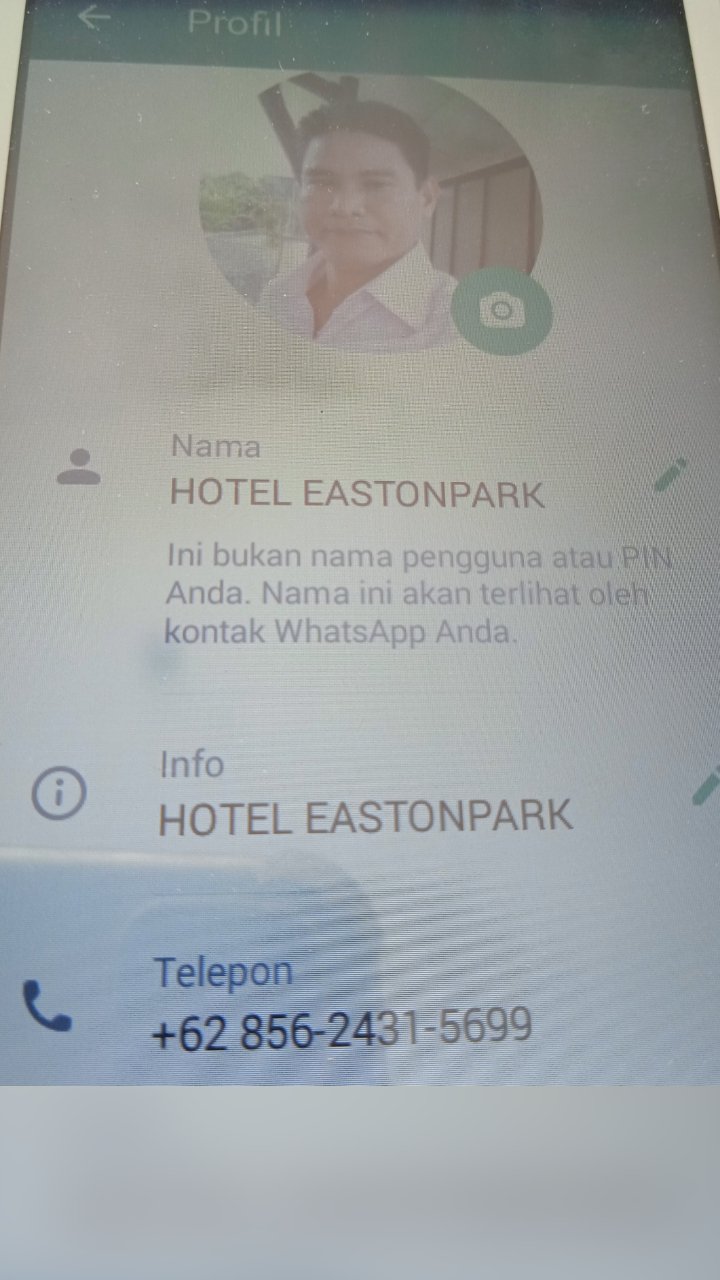This screenshot has height=1280, width=720.
Task: Tap the camera button to change photo
Action: [501, 311]
